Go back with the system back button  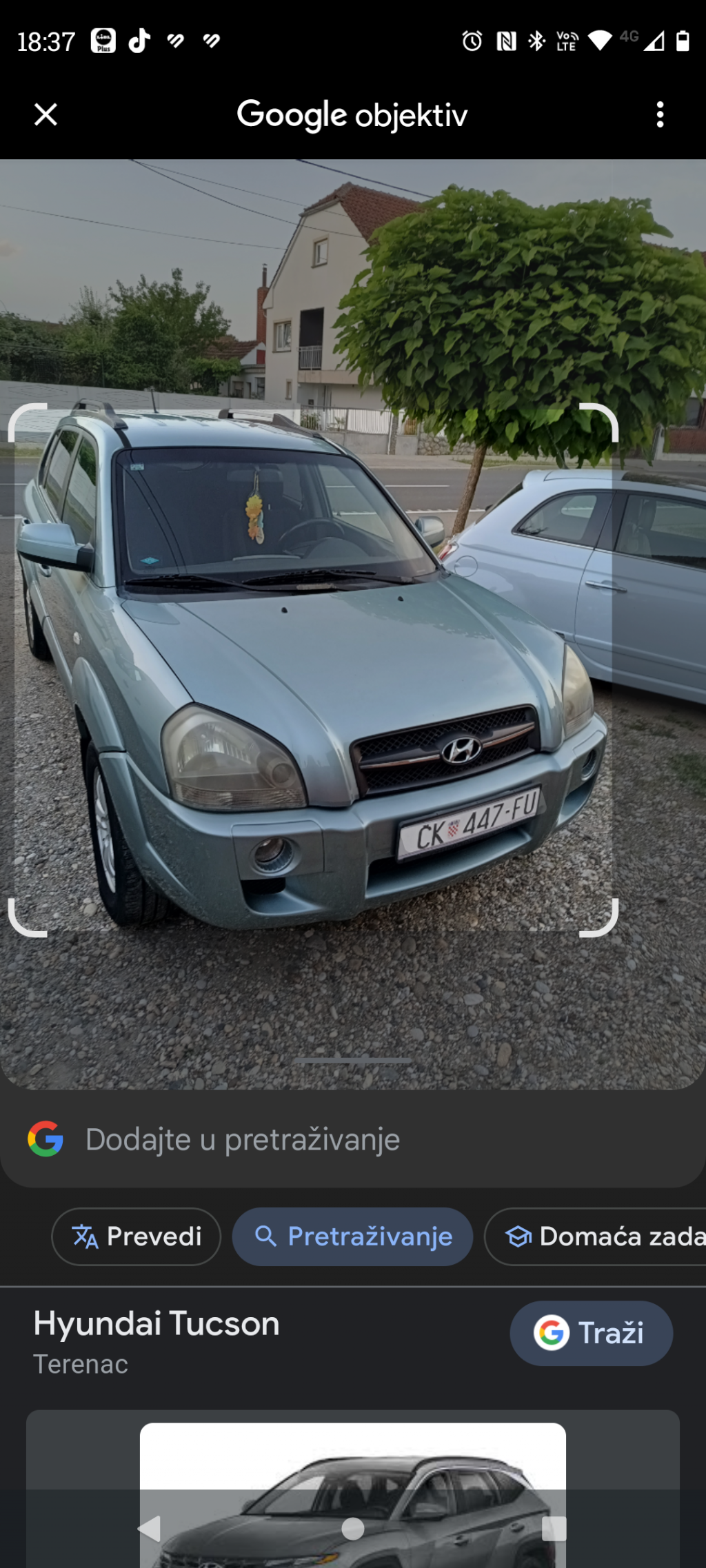click(x=150, y=1529)
